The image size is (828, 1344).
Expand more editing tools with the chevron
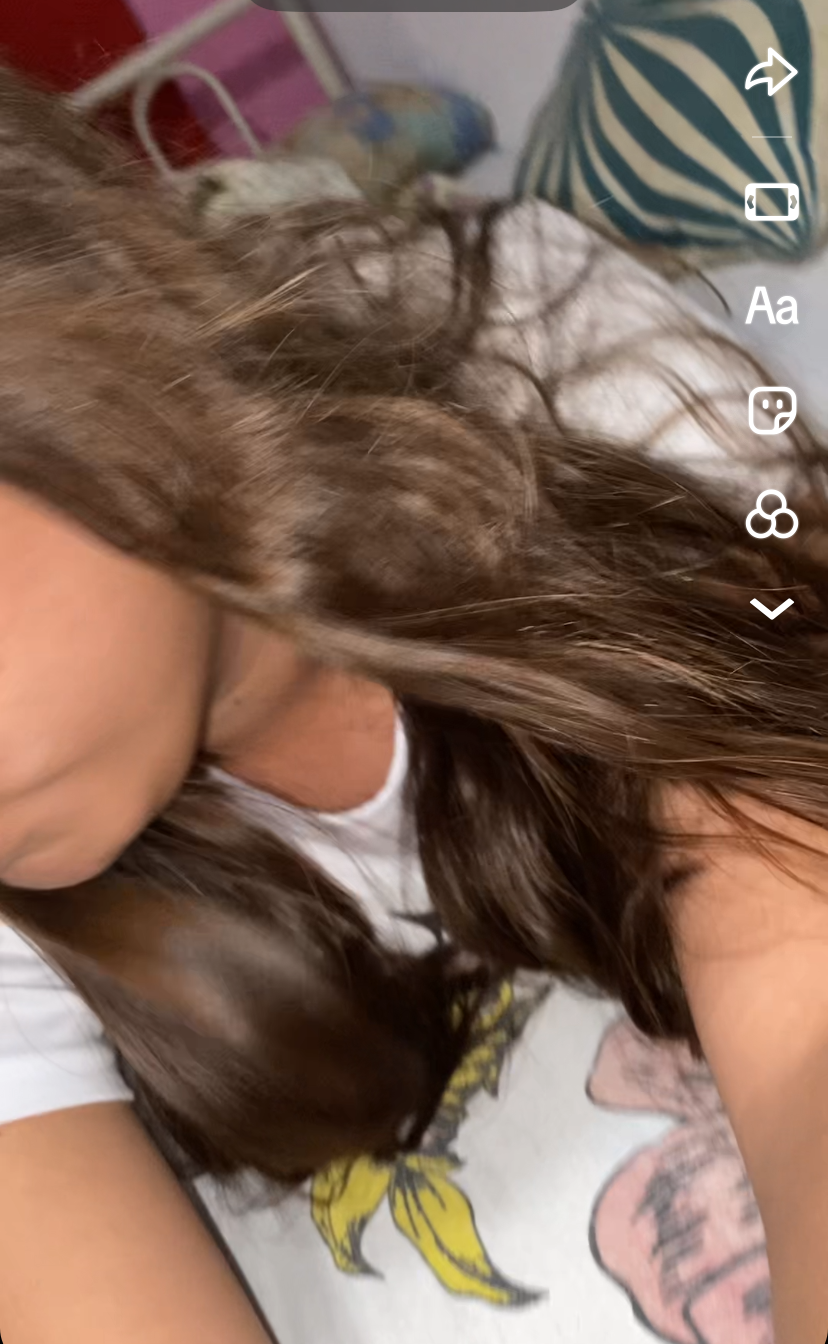click(x=771, y=608)
